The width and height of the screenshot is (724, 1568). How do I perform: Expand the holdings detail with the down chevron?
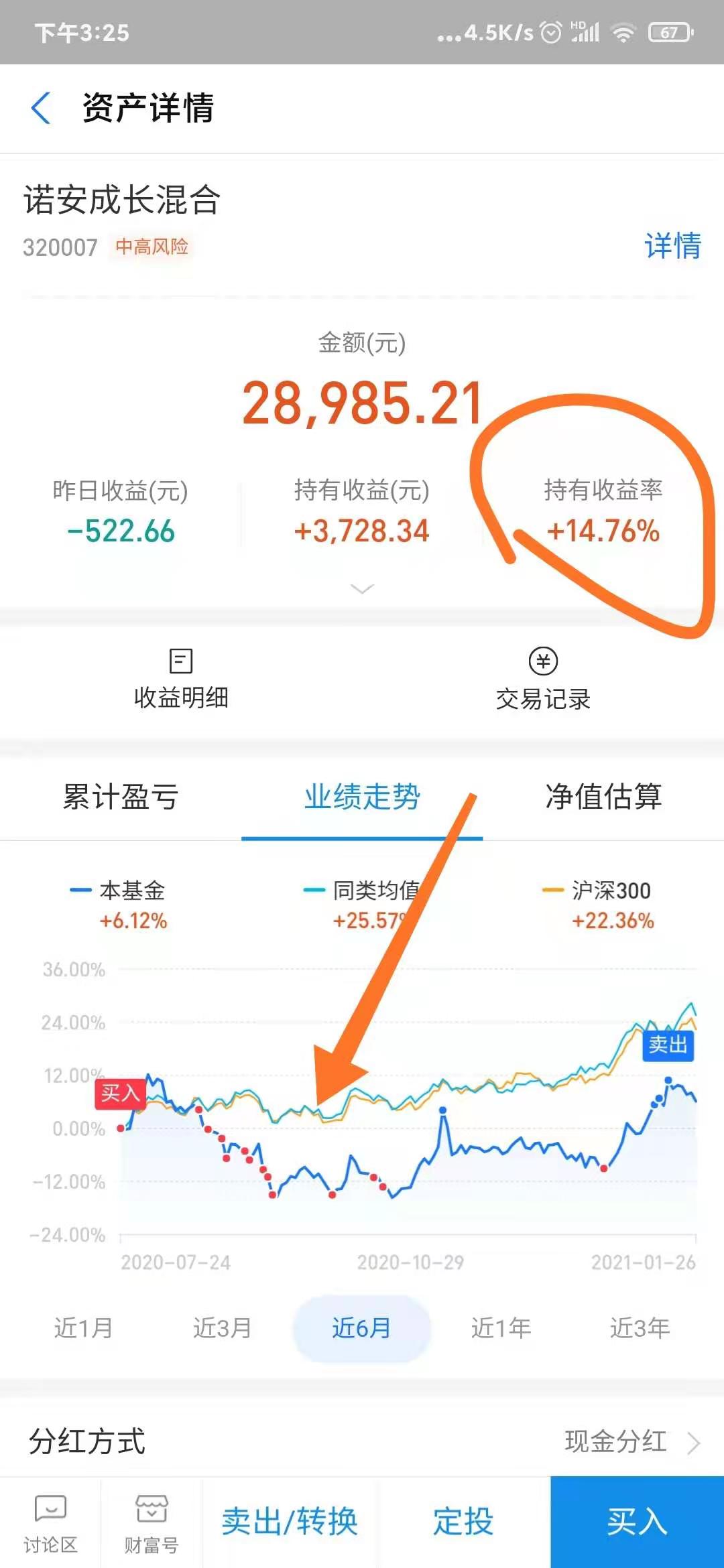(x=362, y=588)
